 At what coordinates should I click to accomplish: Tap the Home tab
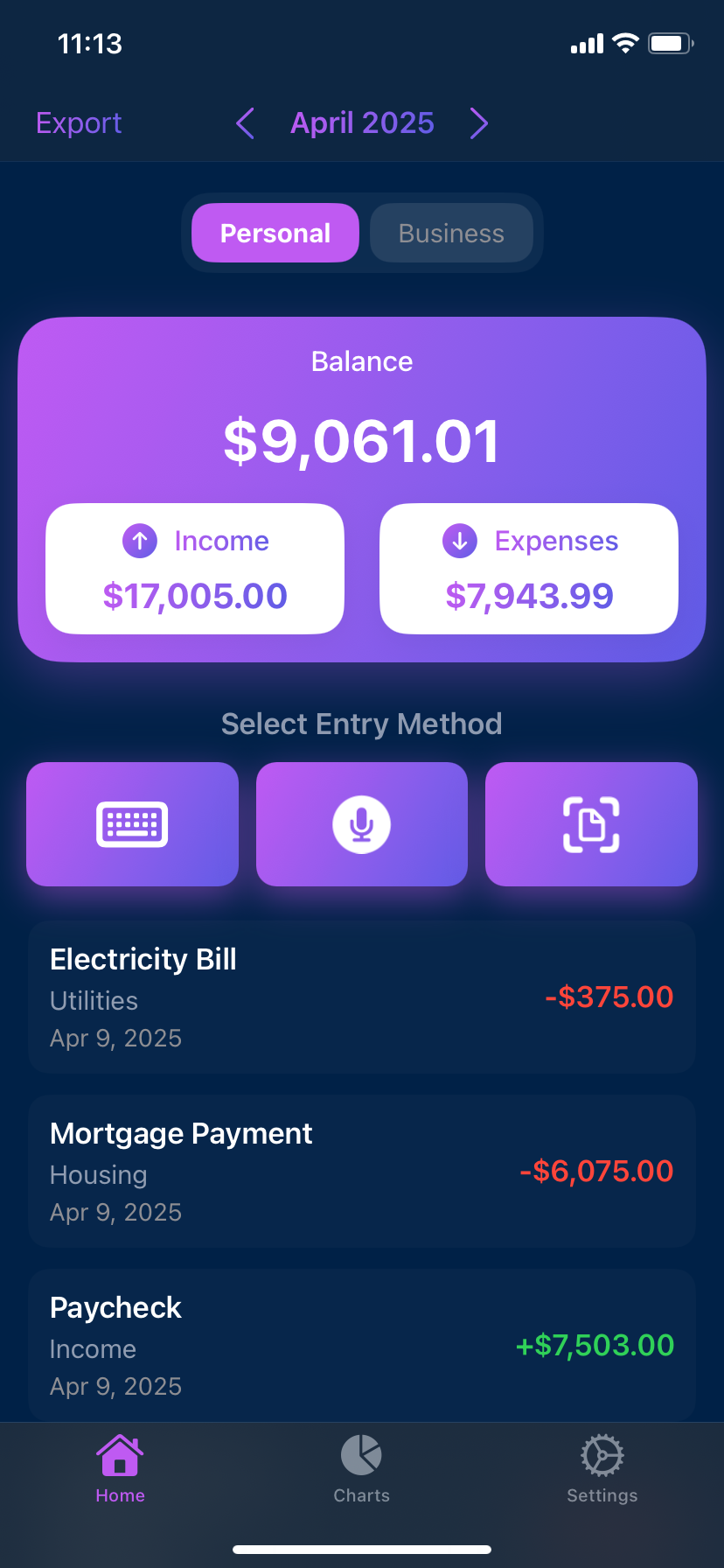point(121,1470)
